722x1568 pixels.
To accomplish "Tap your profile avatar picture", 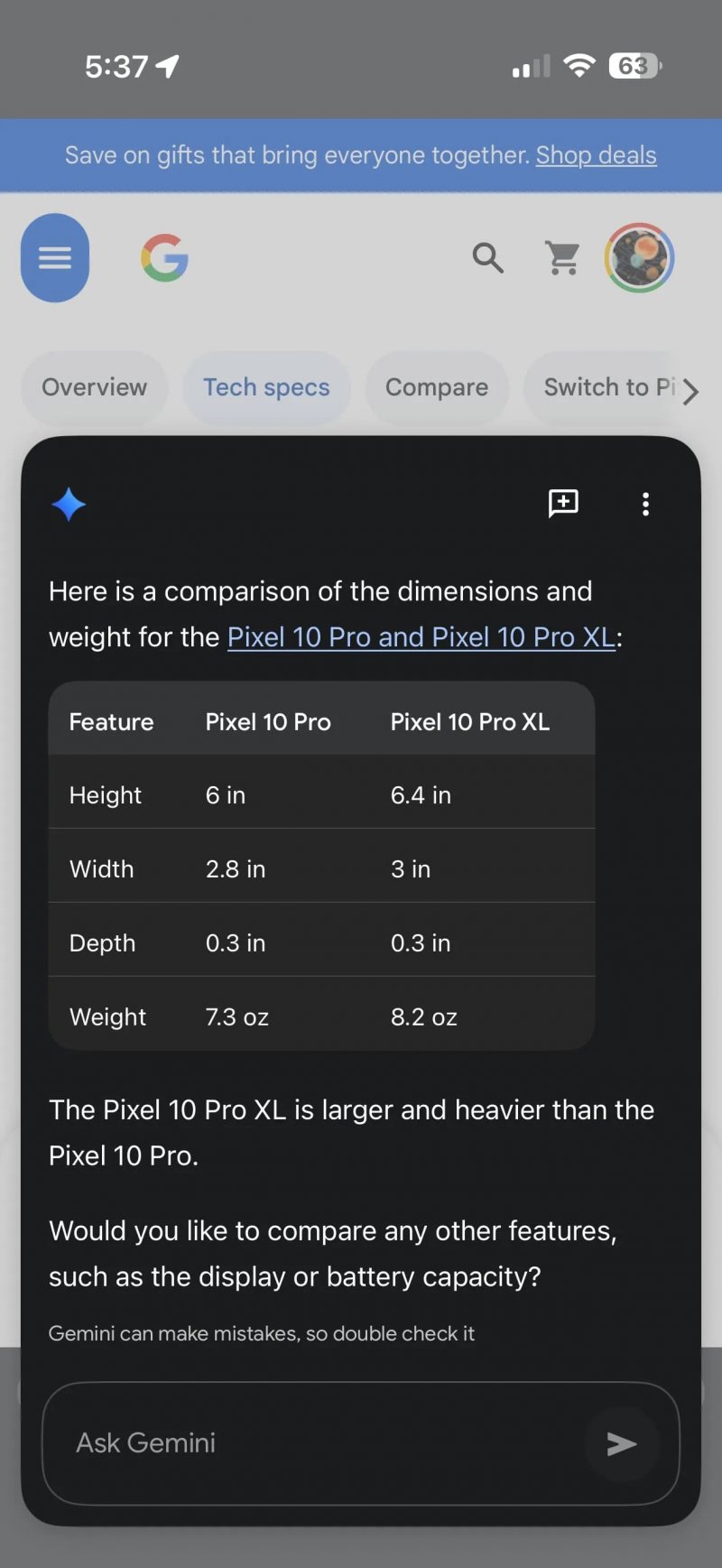I will click(x=640, y=258).
